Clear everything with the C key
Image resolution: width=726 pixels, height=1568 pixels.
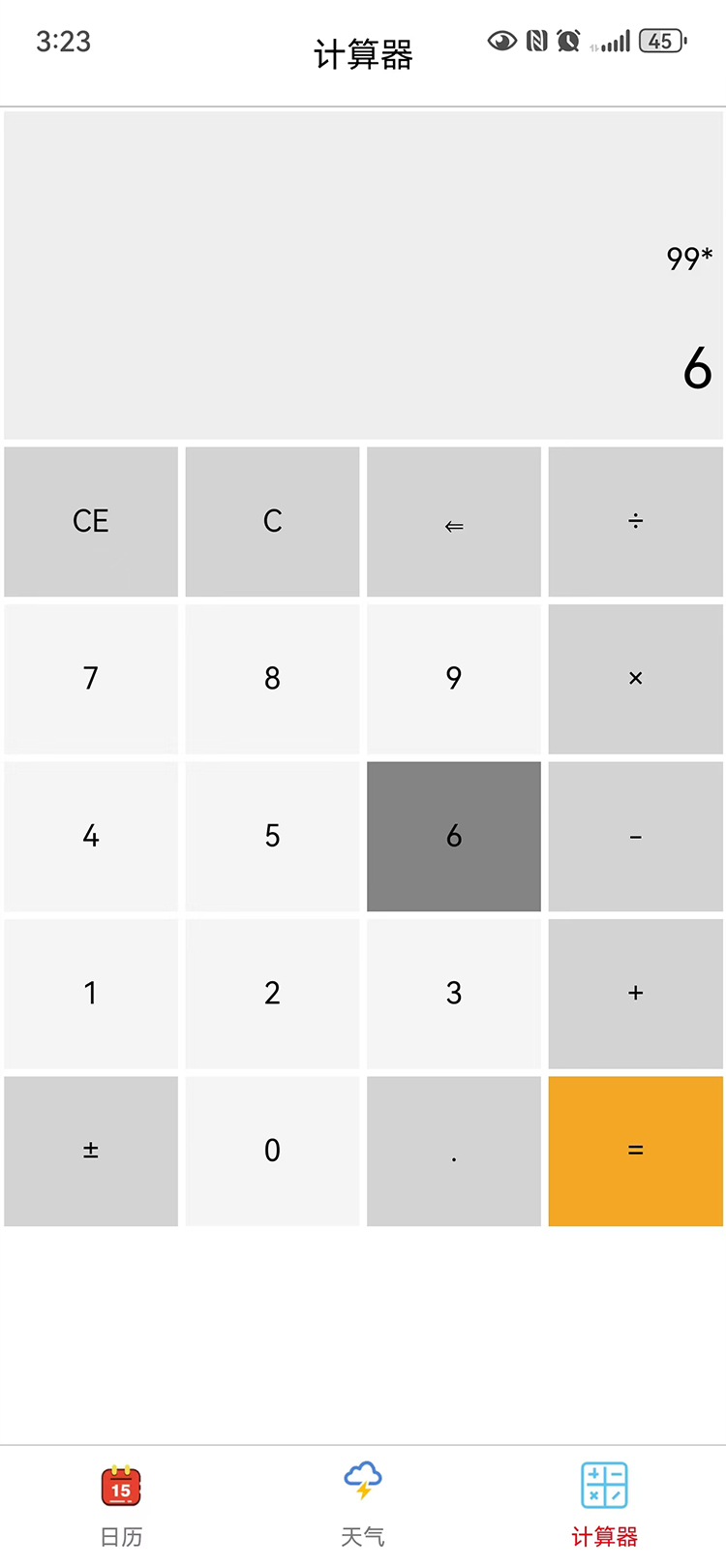point(272,521)
